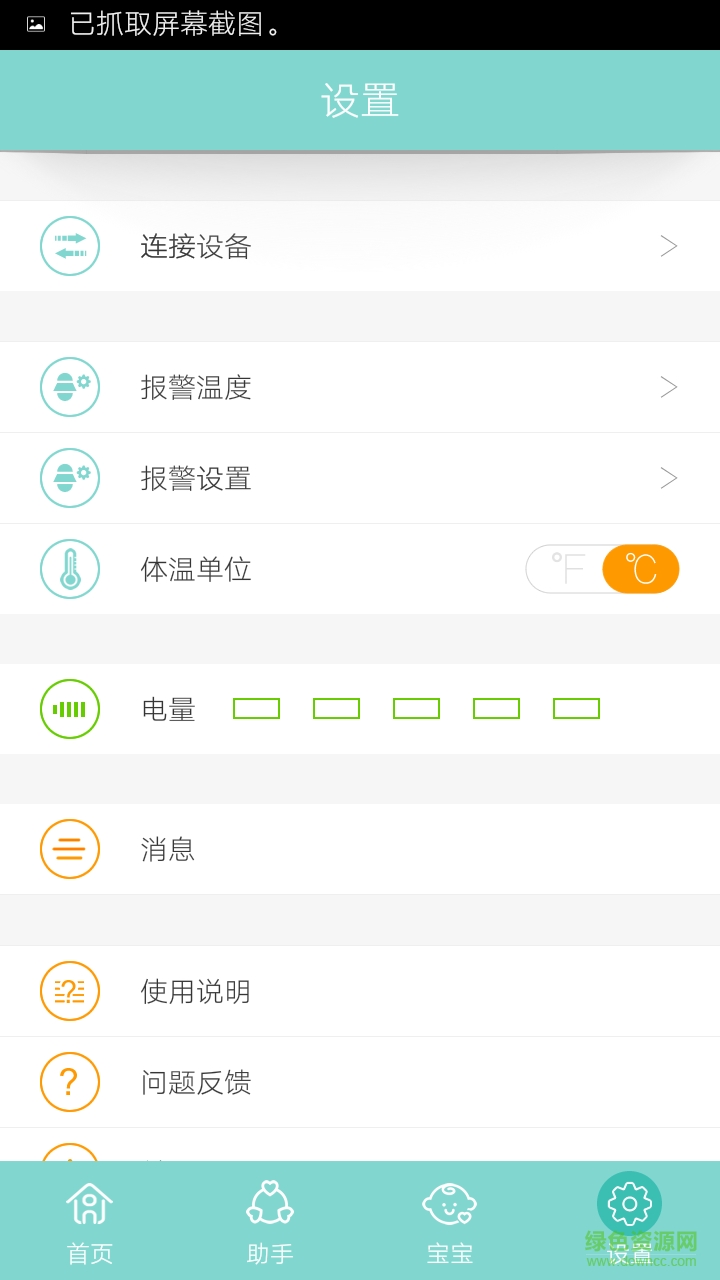Click the green battery level icon

69,708
